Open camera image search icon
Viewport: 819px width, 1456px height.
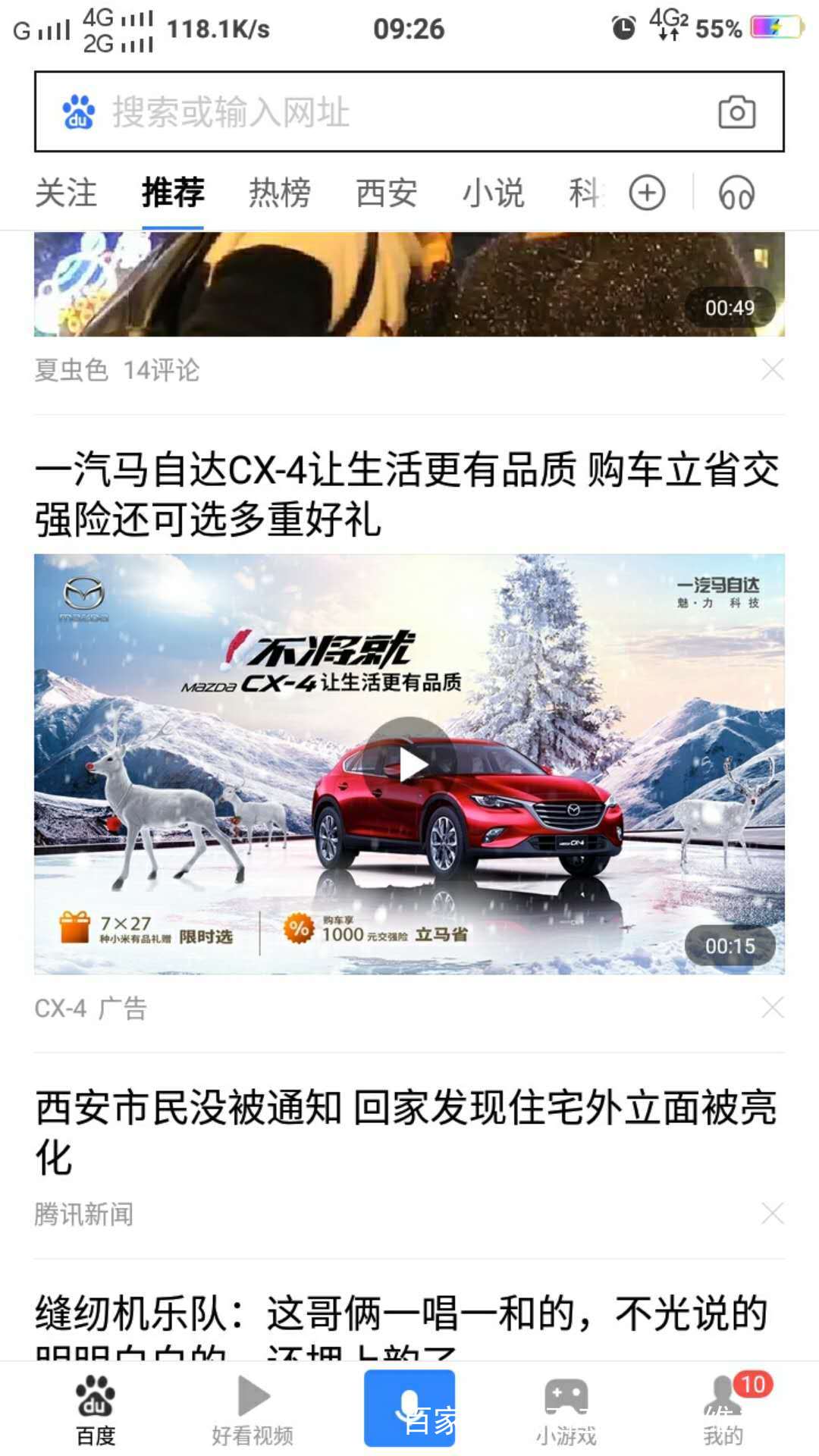click(736, 112)
